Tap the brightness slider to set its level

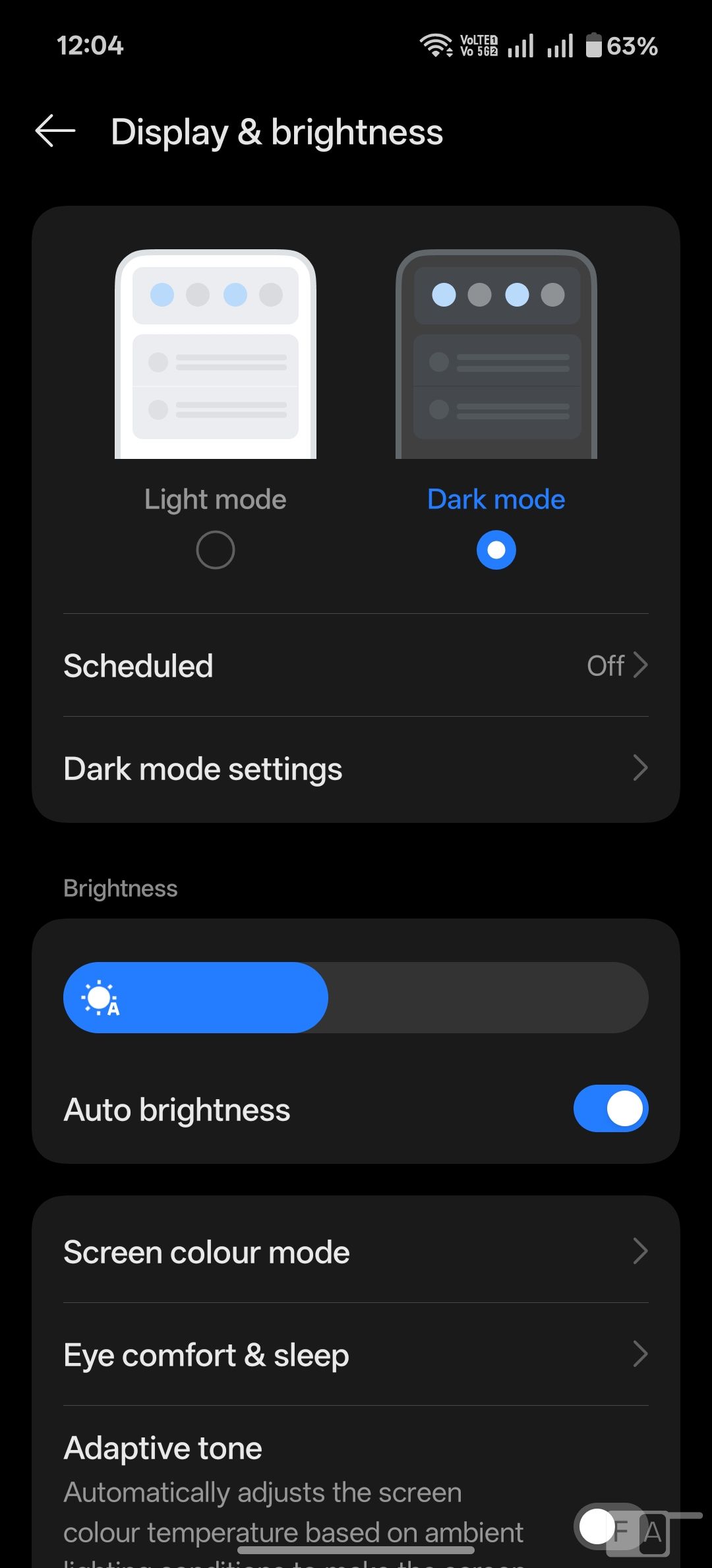coord(356,998)
